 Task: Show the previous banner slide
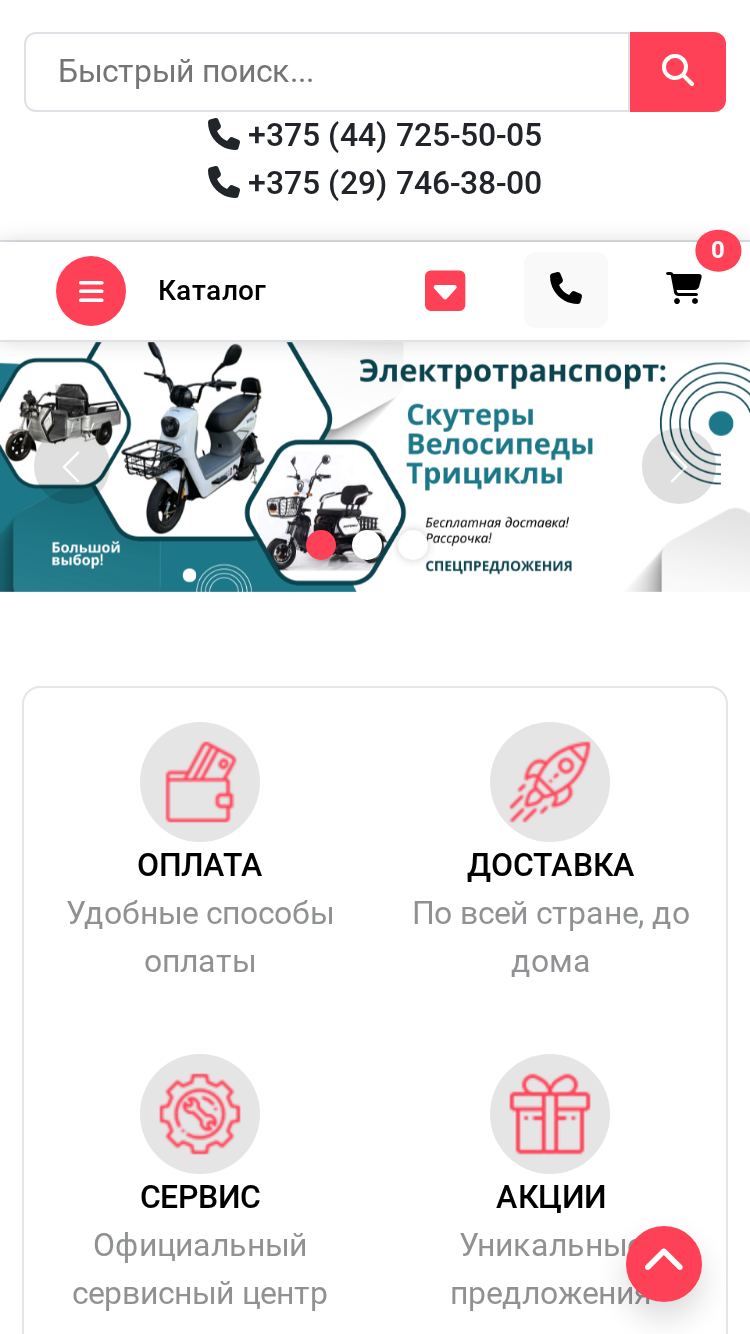click(71, 466)
